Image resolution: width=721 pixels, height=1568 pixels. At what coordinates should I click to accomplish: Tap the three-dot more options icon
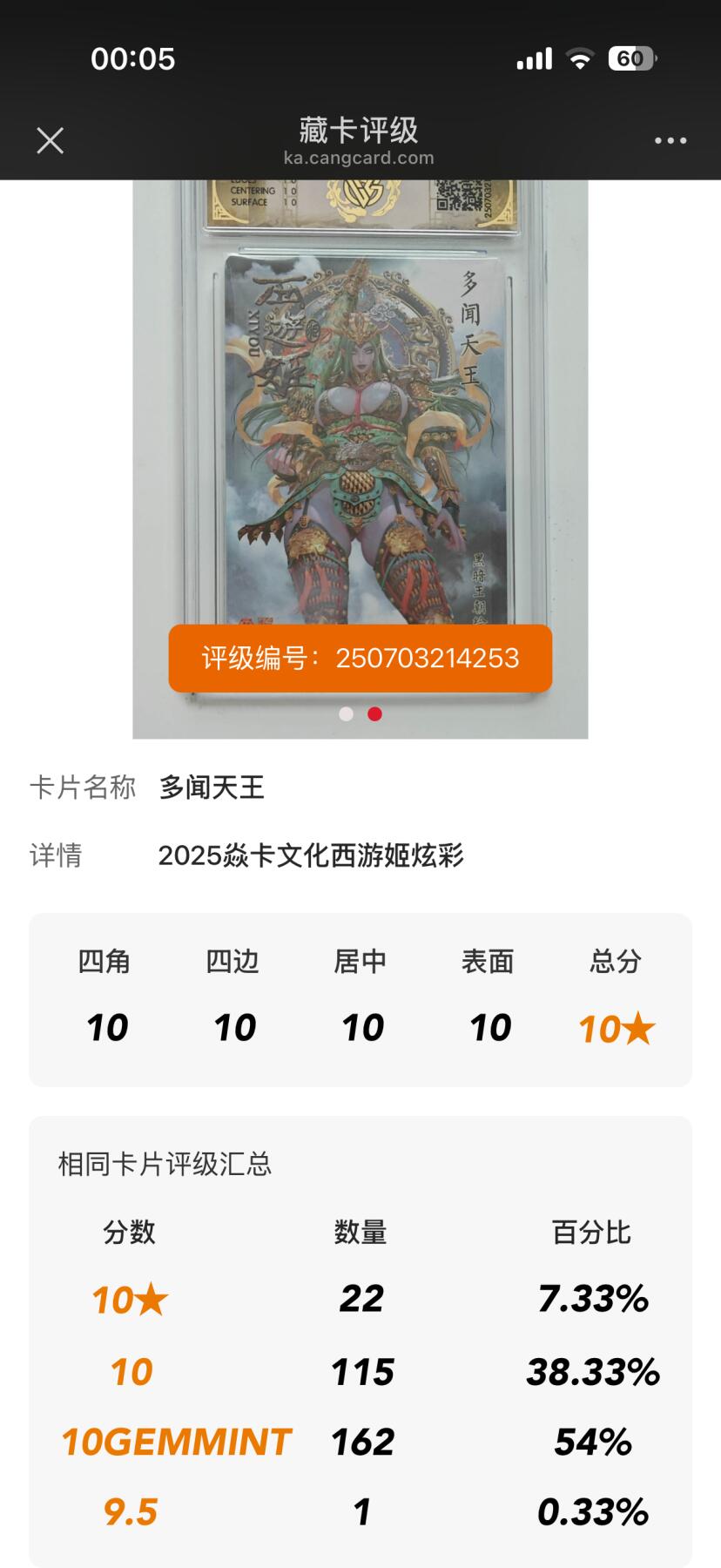pyautogui.click(x=670, y=139)
